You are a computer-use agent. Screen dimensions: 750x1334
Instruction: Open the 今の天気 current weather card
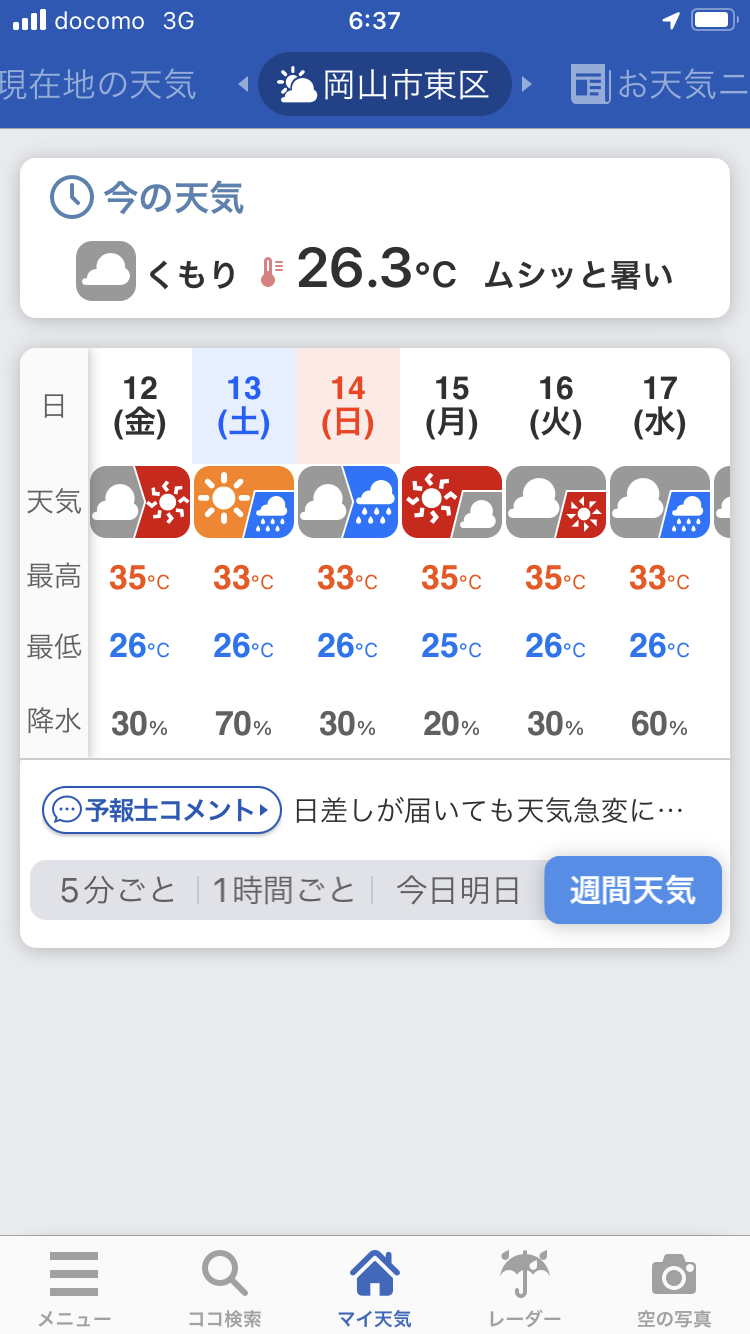pyautogui.click(x=375, y=238)
